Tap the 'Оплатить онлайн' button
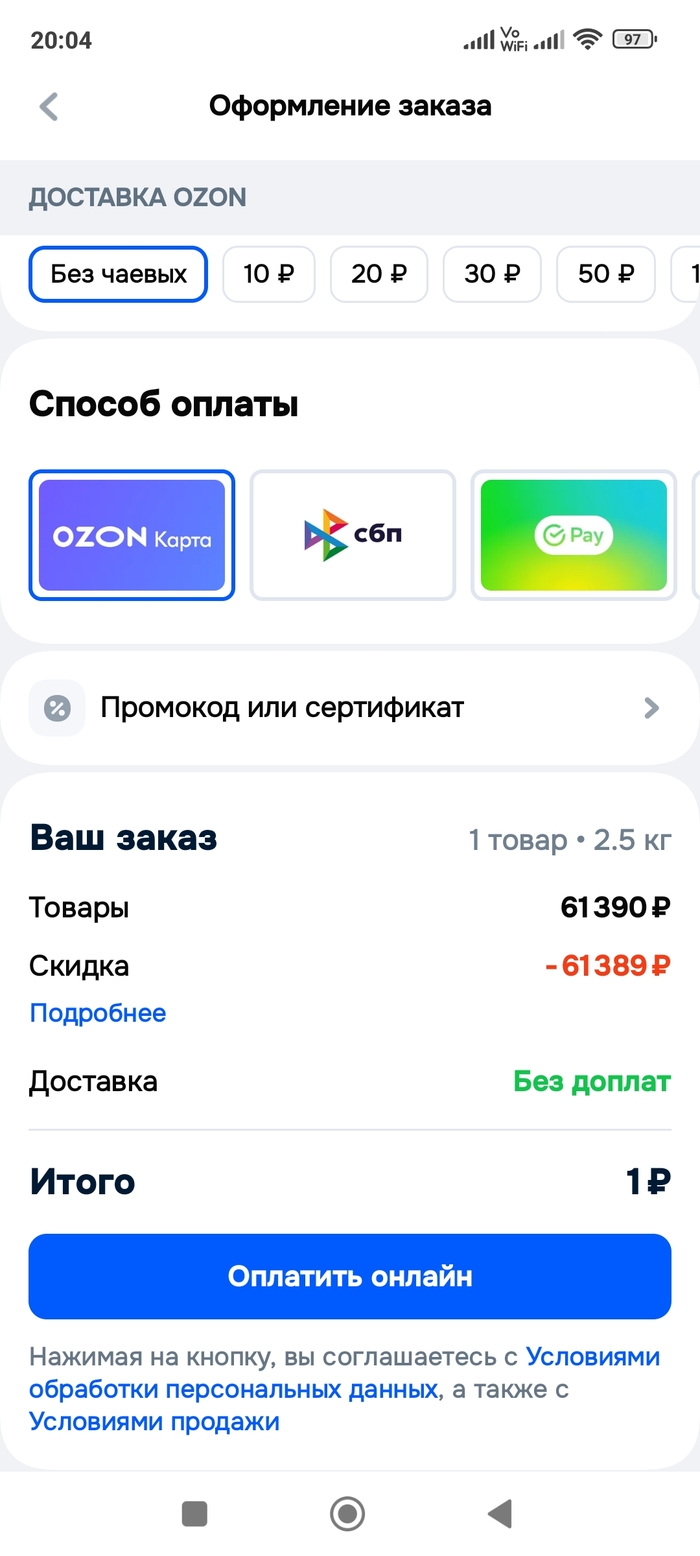Screen dimensions: 700x1556 coord(350,1276)
